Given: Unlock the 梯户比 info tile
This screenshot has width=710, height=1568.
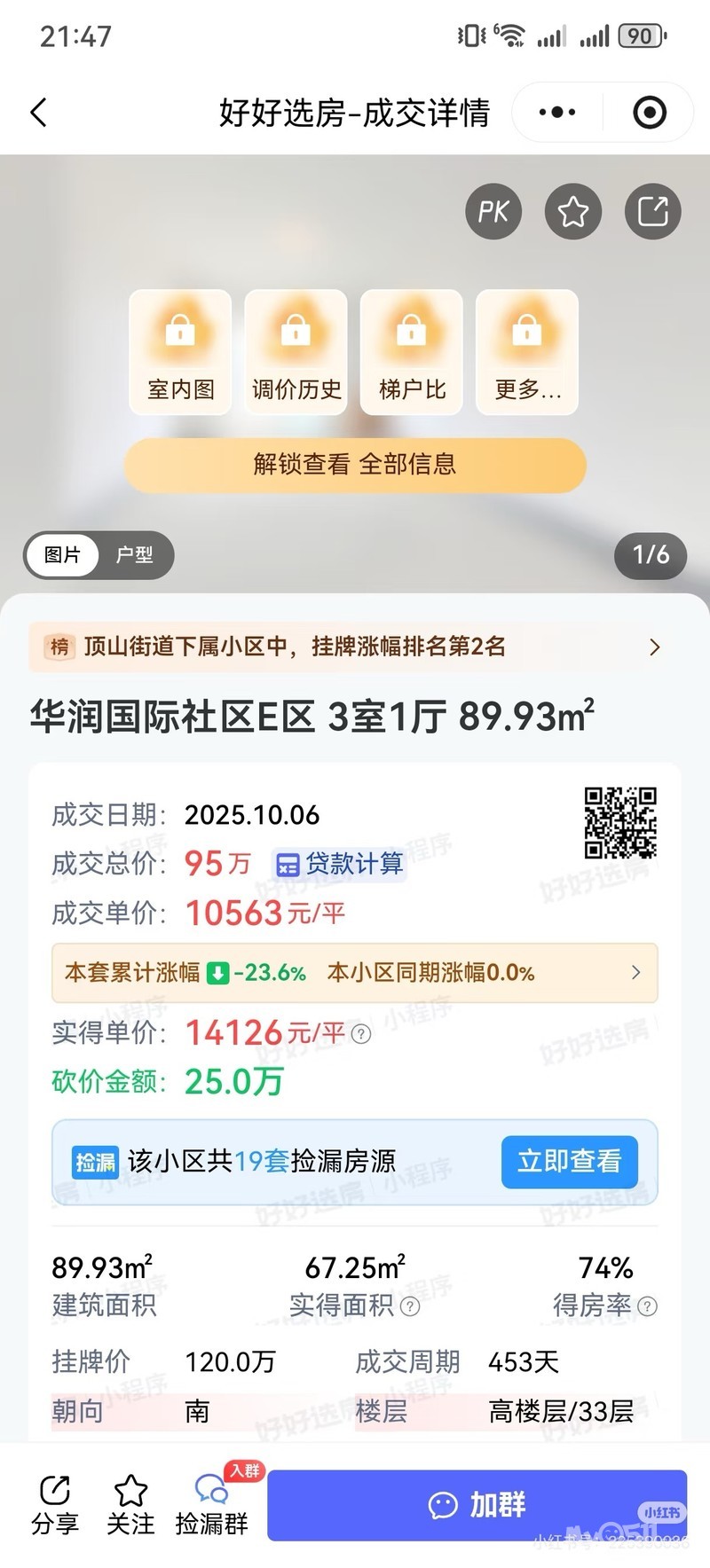Looking at the screenshot, I should pos(412,352).
